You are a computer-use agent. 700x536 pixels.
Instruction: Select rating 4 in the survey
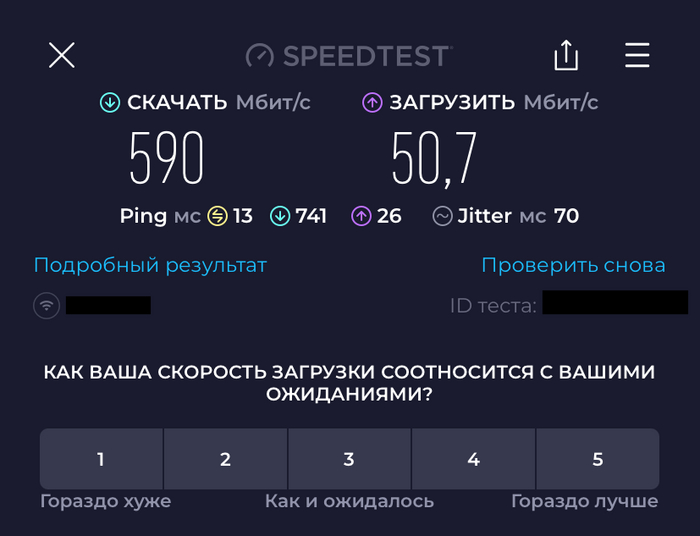pos(473,459)
